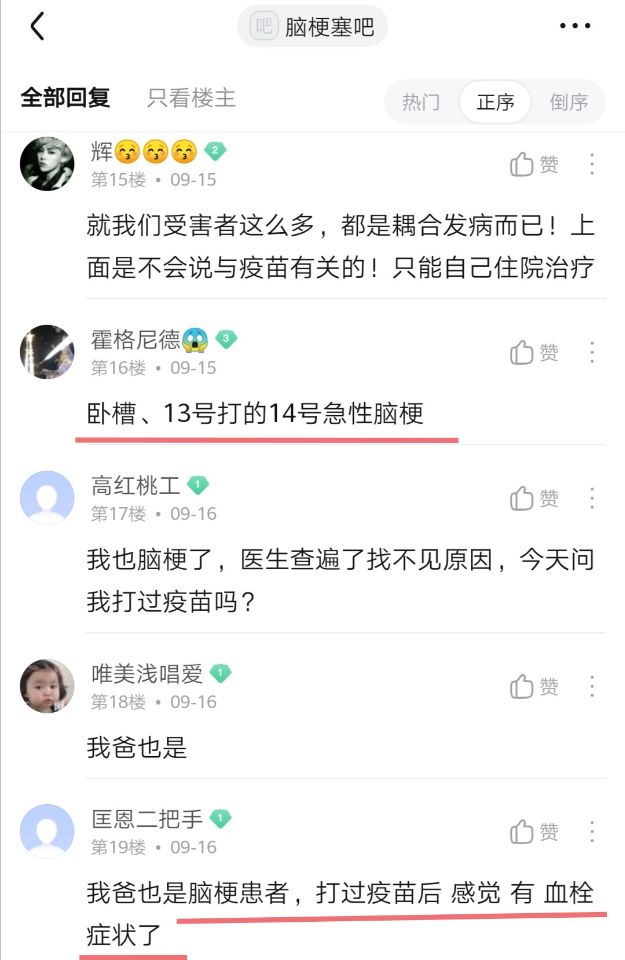Like 霍格尼德's 16楼 reply

click(534, 352)
